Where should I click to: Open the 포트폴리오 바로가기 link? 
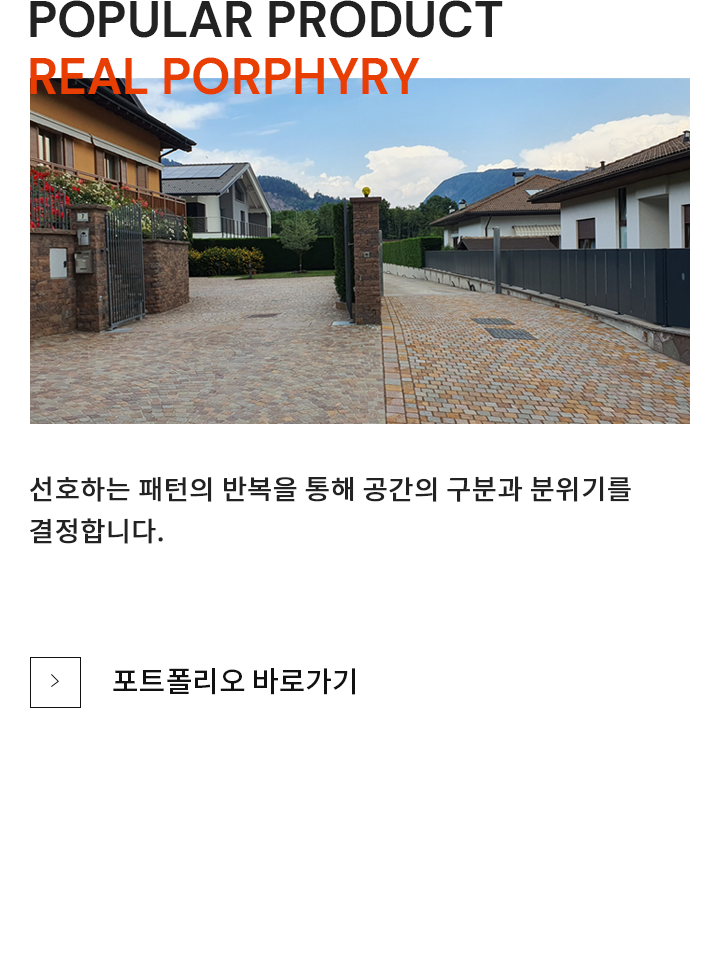pos(234,682)
